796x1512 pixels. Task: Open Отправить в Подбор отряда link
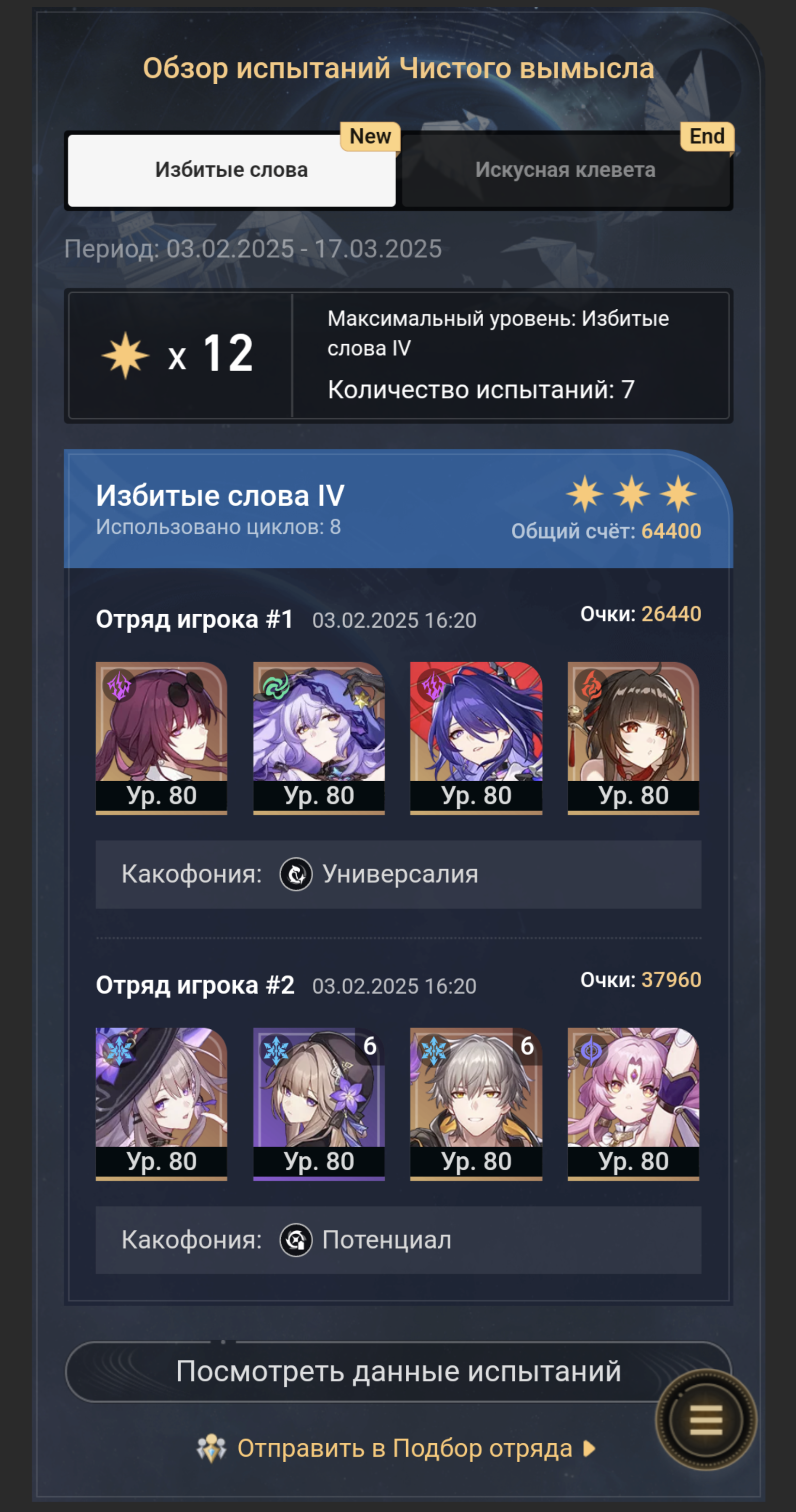397,1448
